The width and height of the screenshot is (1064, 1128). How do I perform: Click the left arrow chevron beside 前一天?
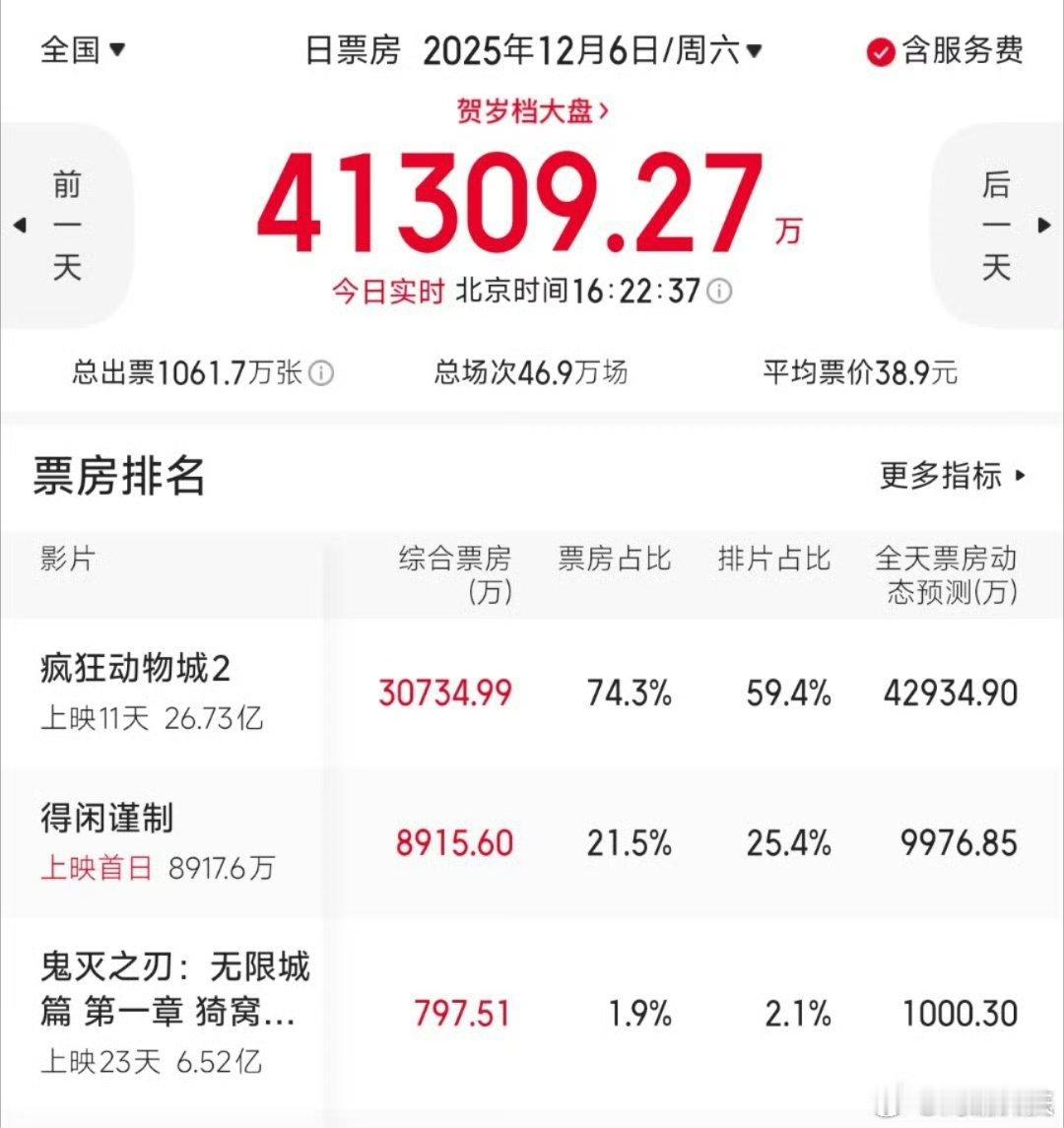19,225
